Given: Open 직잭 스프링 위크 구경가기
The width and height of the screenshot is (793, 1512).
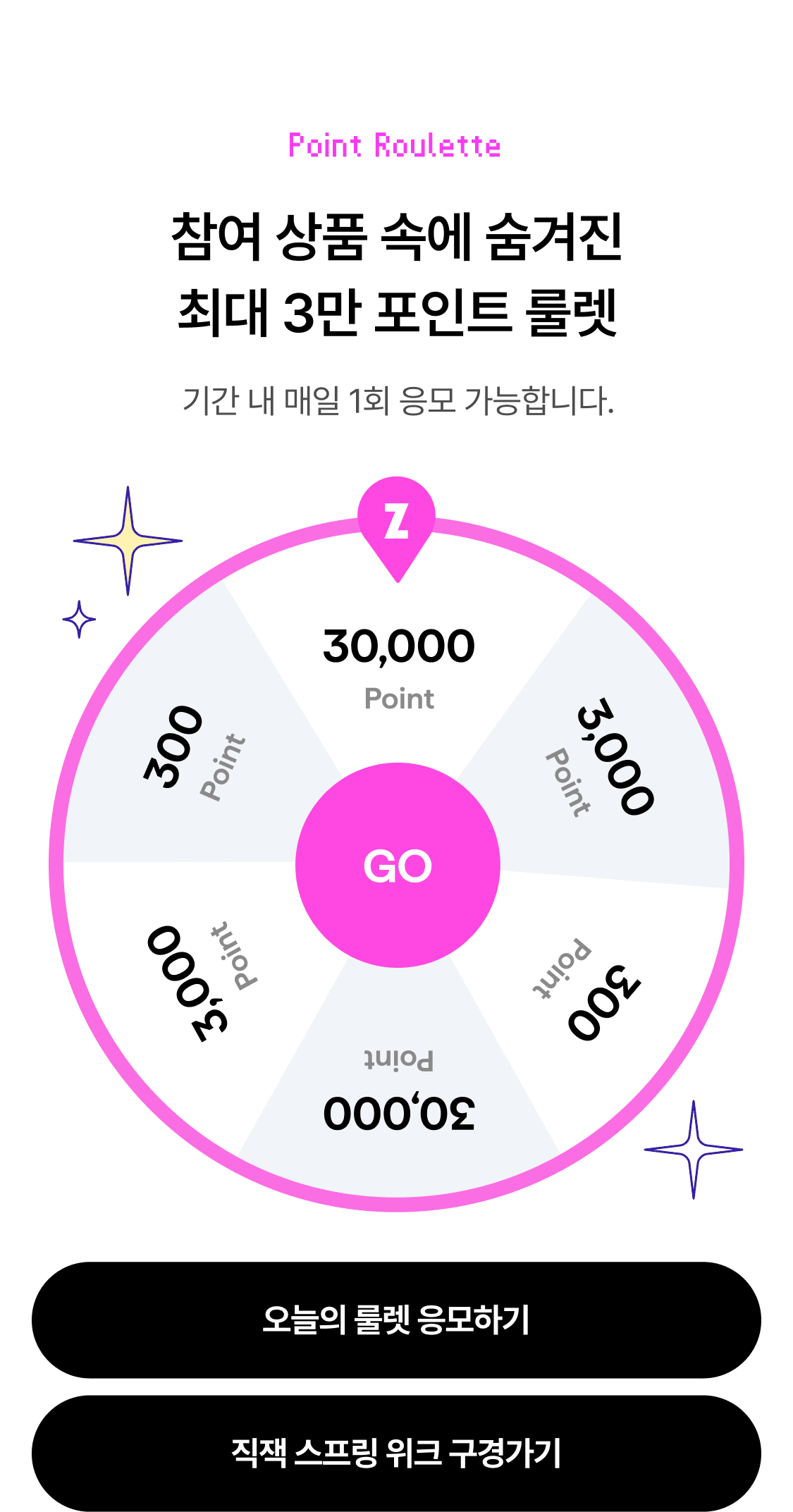Looking at the screenshot, I should (396, 1453).
